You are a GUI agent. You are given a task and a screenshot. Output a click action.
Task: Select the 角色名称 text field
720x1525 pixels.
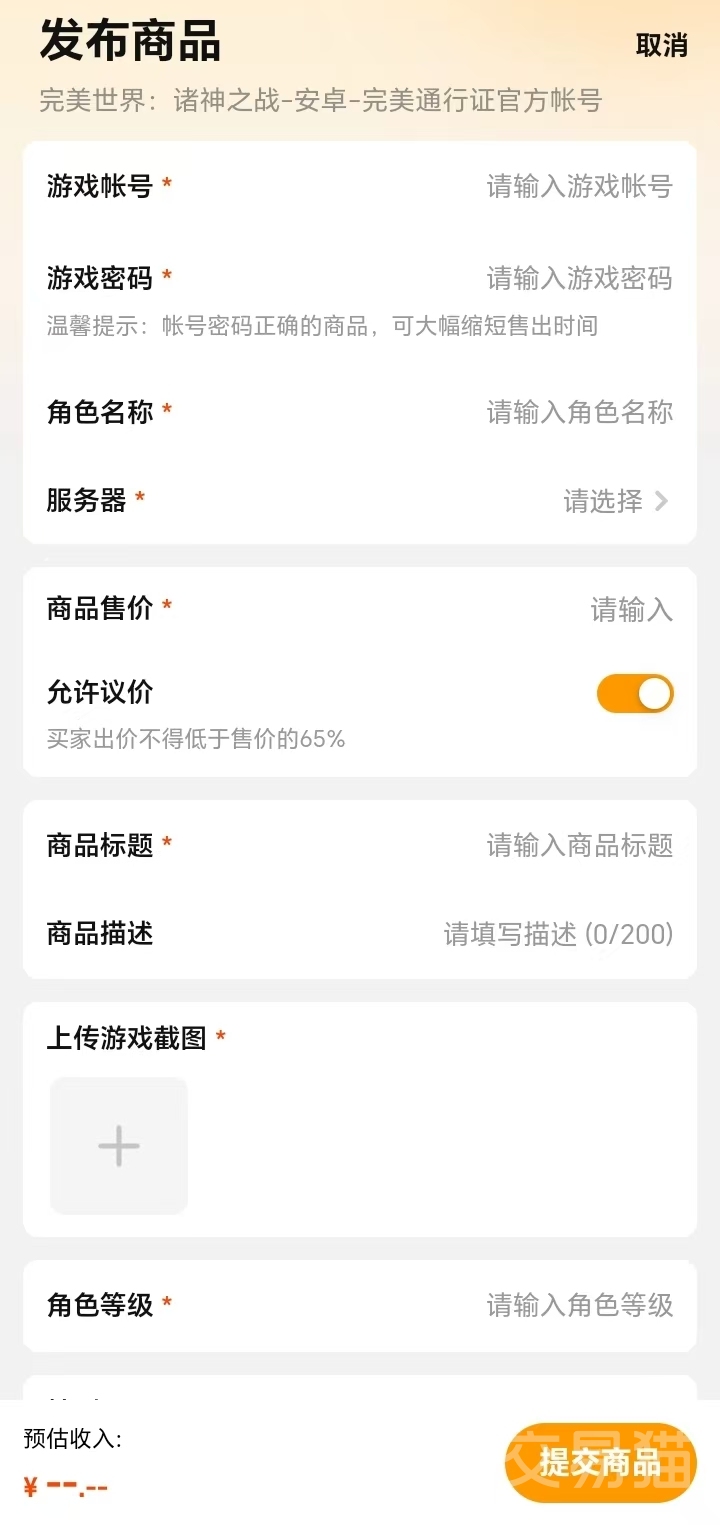(579, 412)
